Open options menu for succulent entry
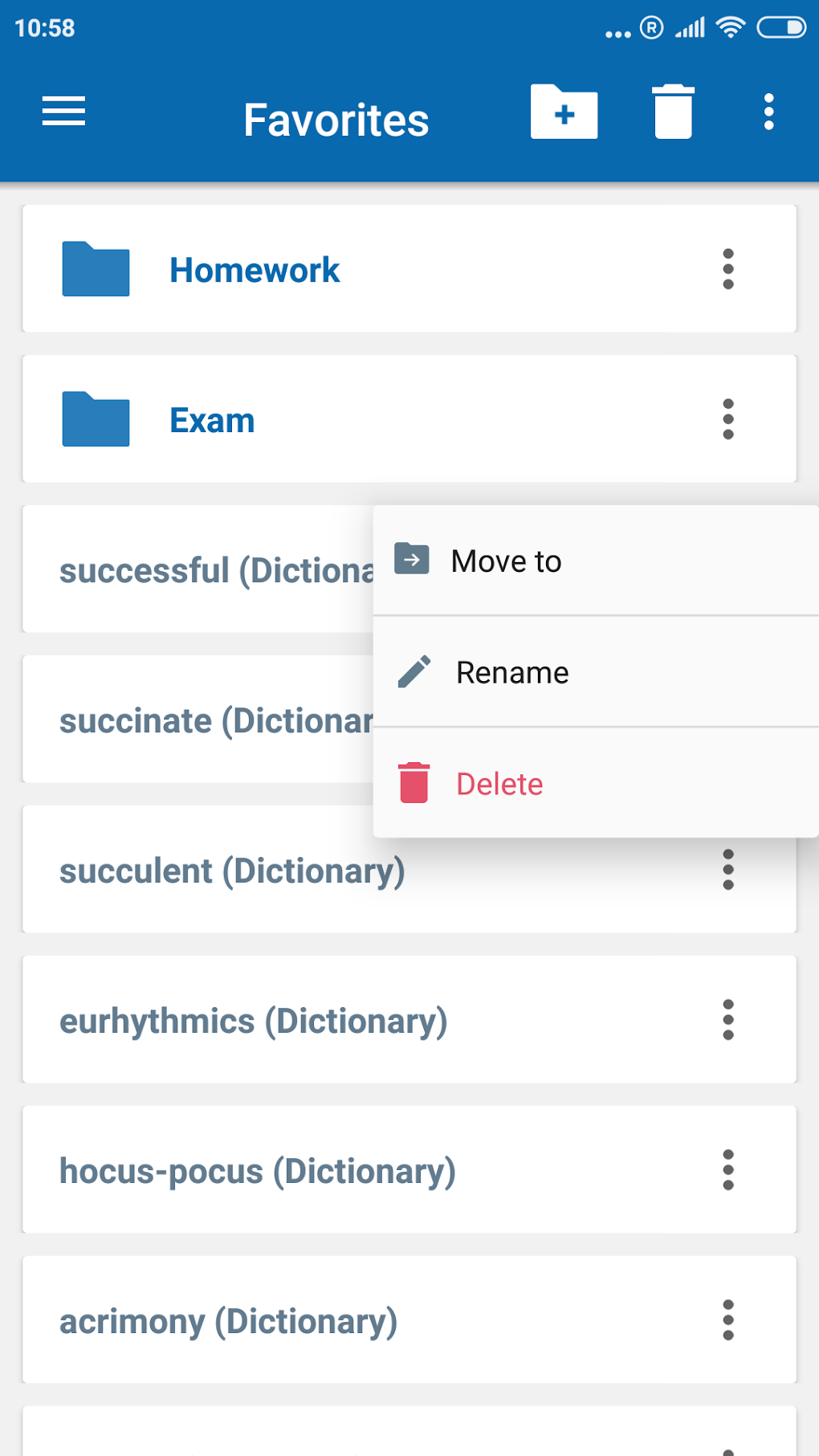Viewport: 819px width, 1456px height. (x=727, y=870)
